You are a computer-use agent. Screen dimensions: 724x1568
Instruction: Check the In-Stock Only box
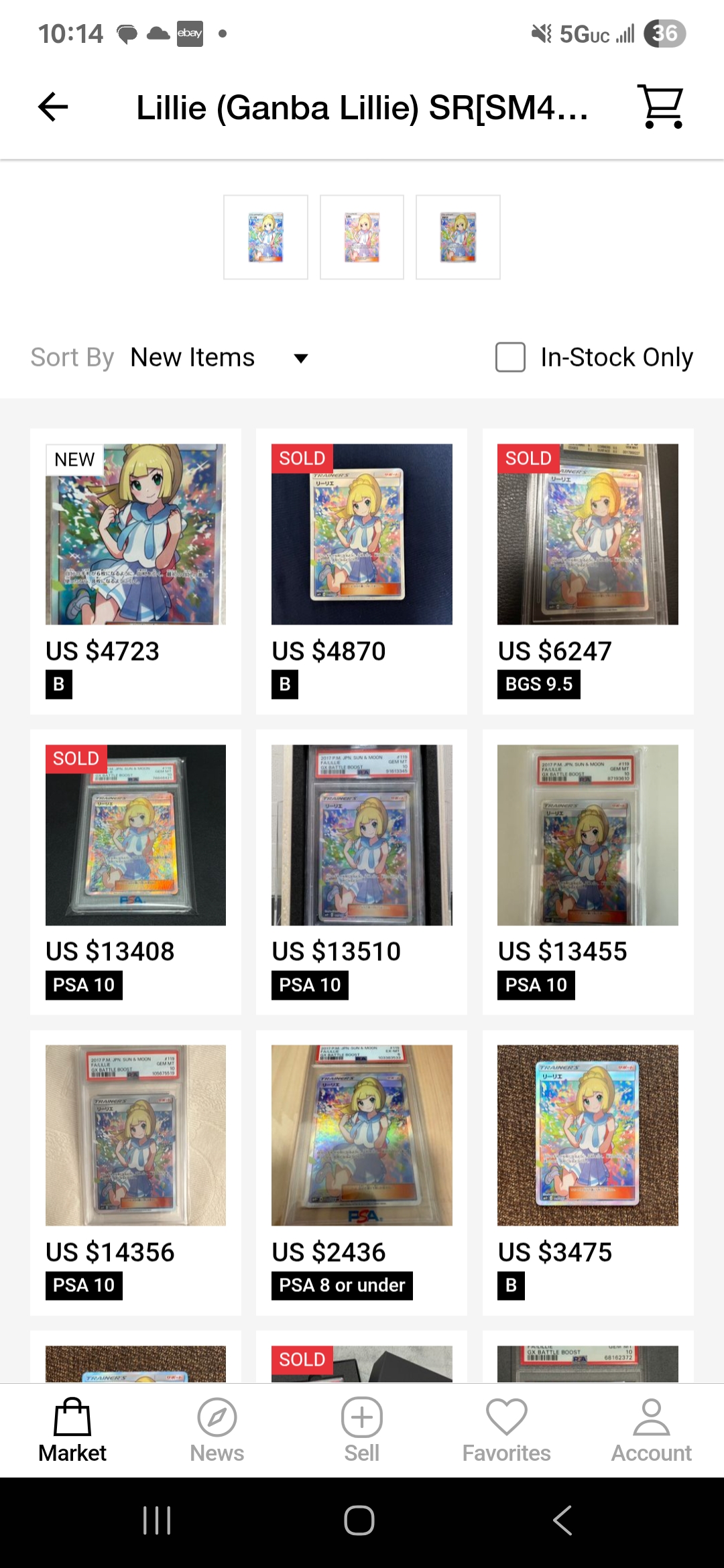(510, 357)
